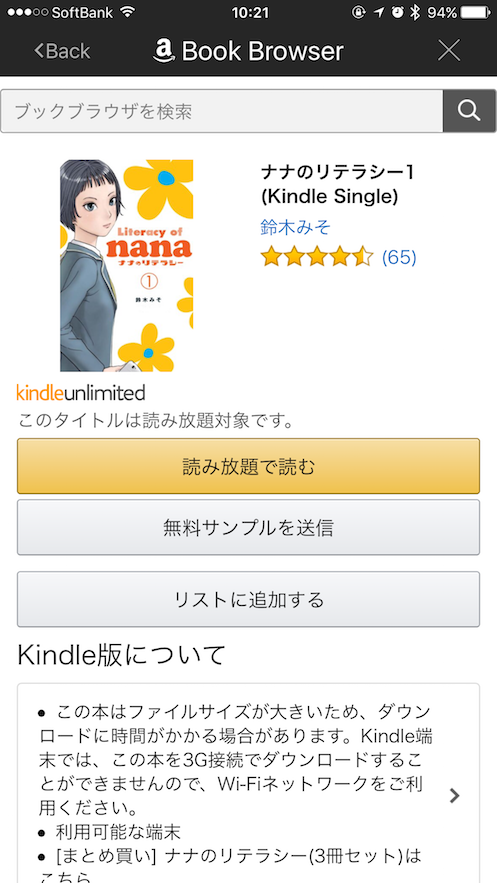497x883 pixels.
Task: Focus the ブックブラウザを検索 search field
Action: tap(222, 111)
